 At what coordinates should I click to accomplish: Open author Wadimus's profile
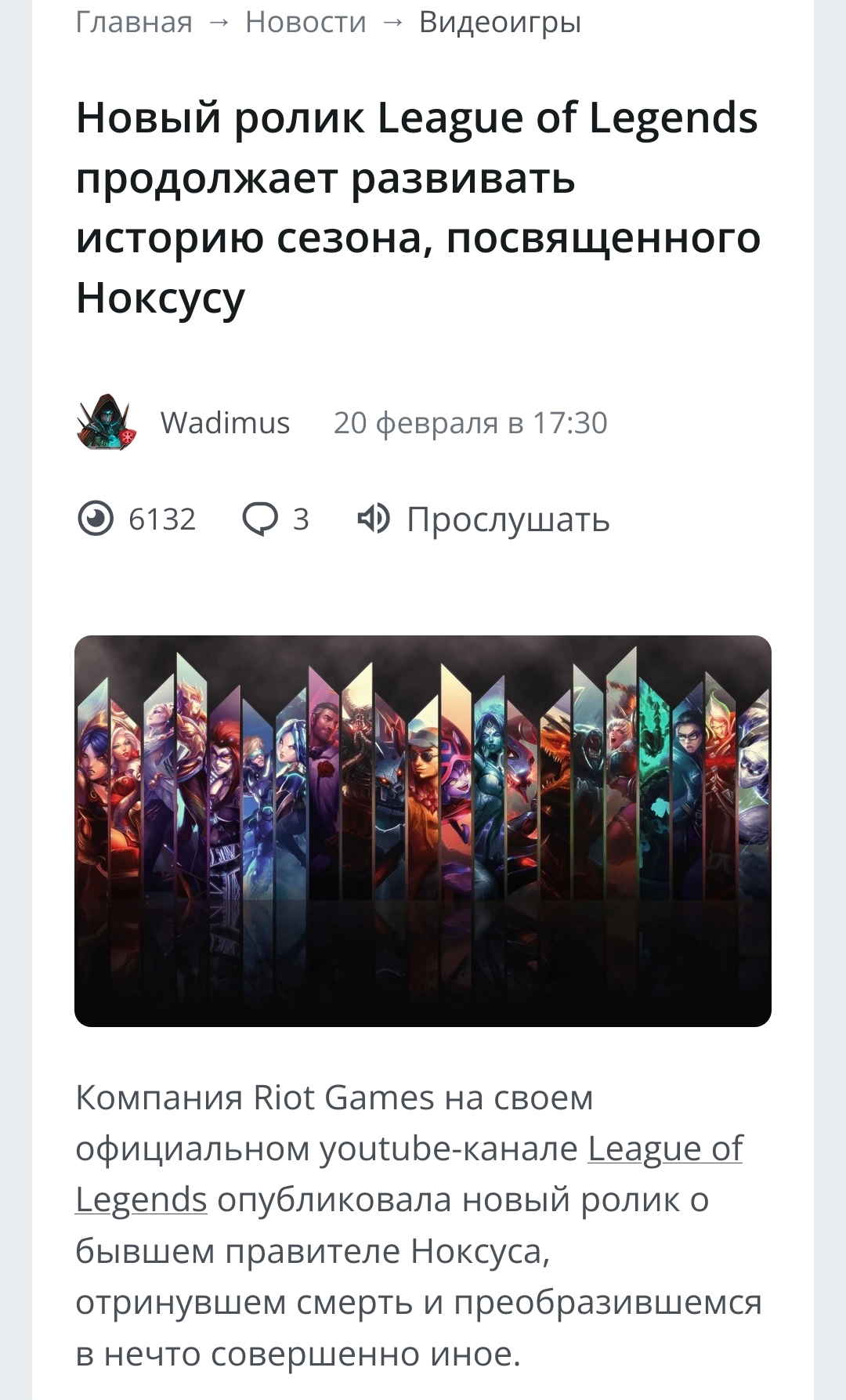[225, 423]
